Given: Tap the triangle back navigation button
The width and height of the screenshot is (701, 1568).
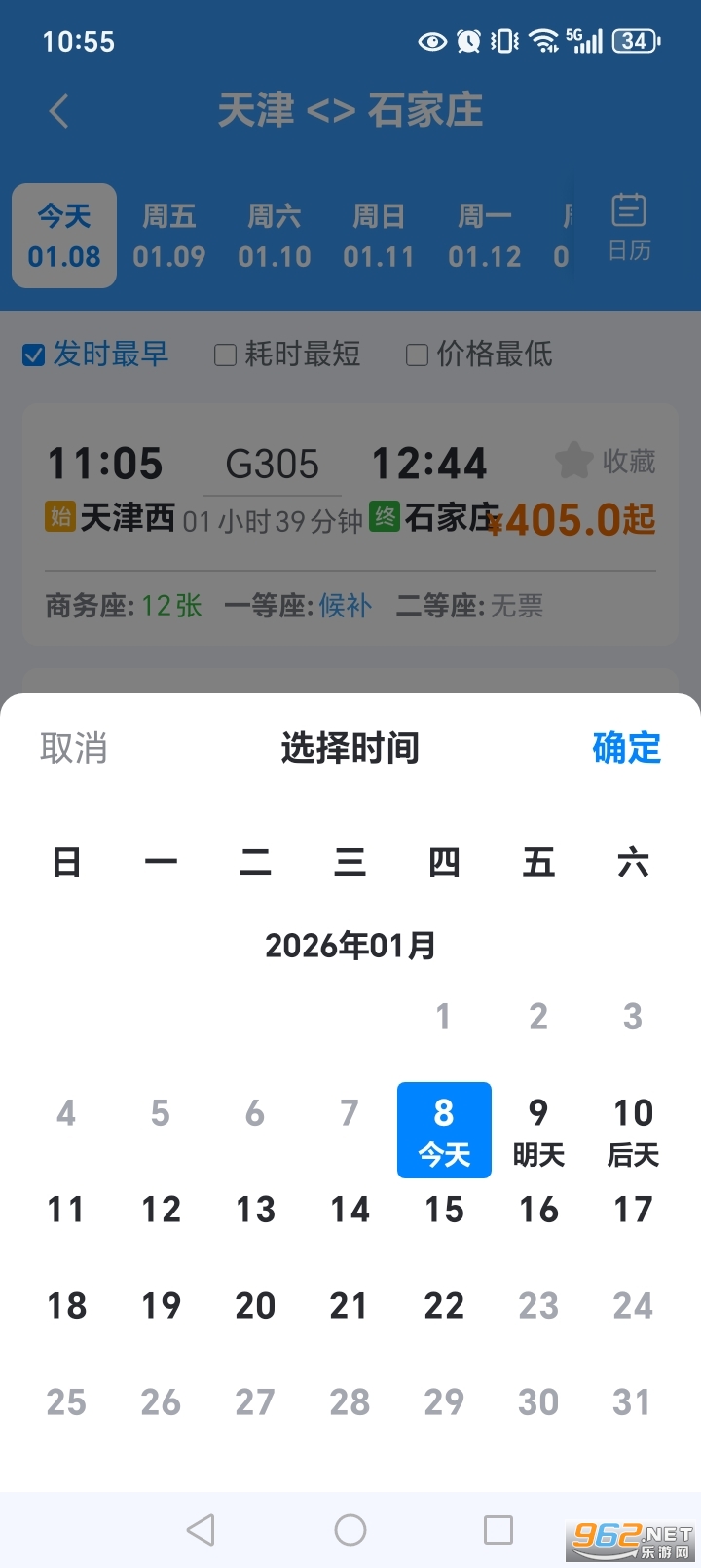Looking at the screenshot, I should [202, 1531].
